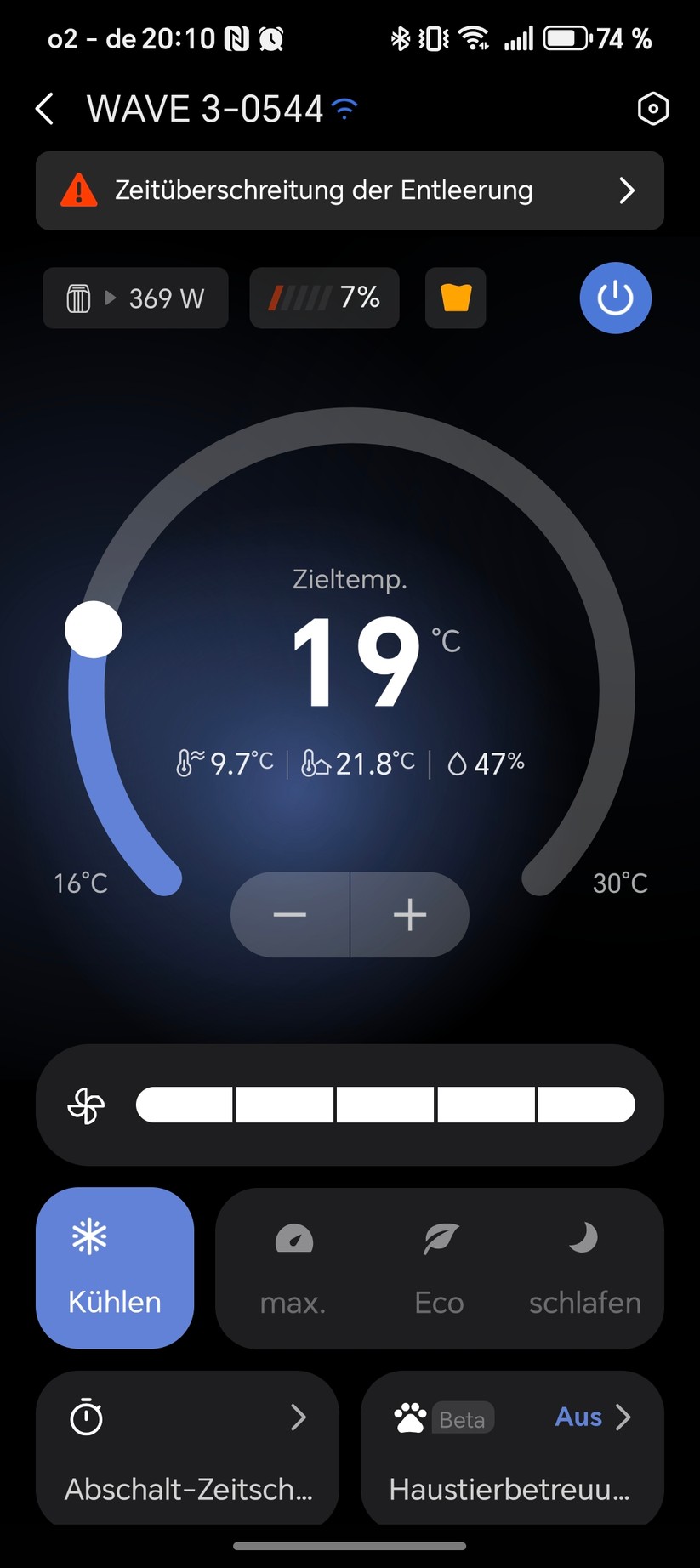
Task: Toggle the blue power button
Action: point(615,298)
